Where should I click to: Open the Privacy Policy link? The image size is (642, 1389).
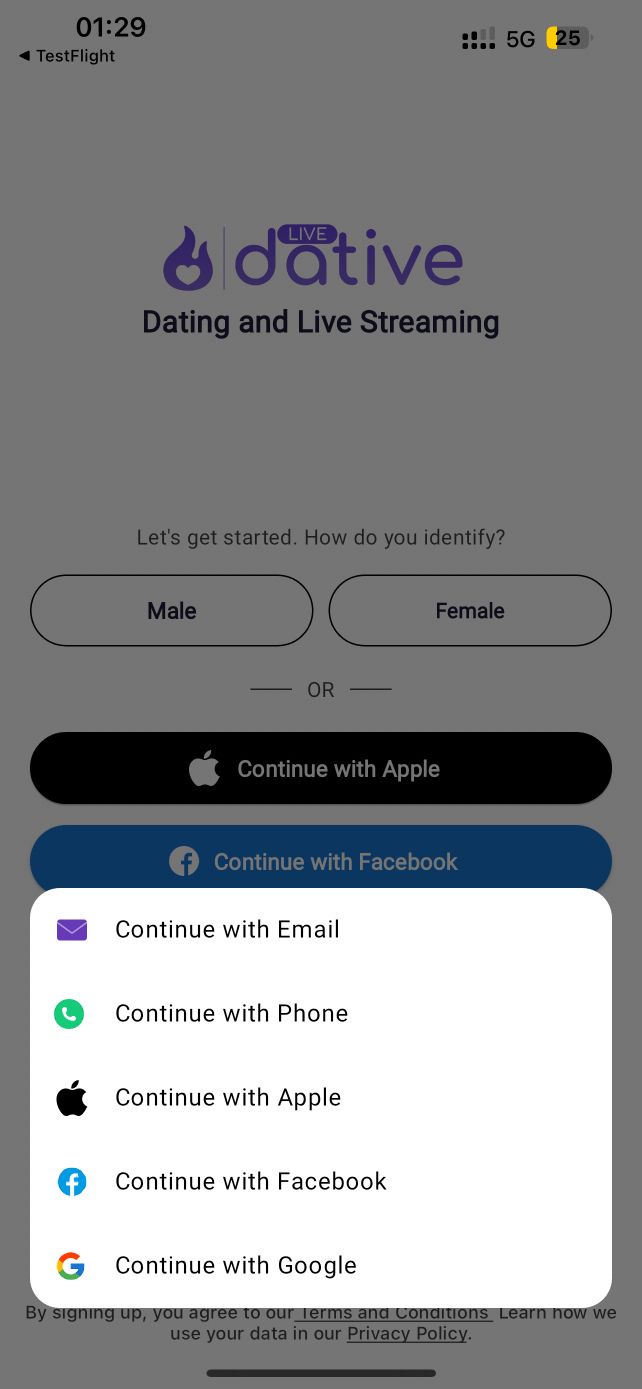click(407, 1333)
